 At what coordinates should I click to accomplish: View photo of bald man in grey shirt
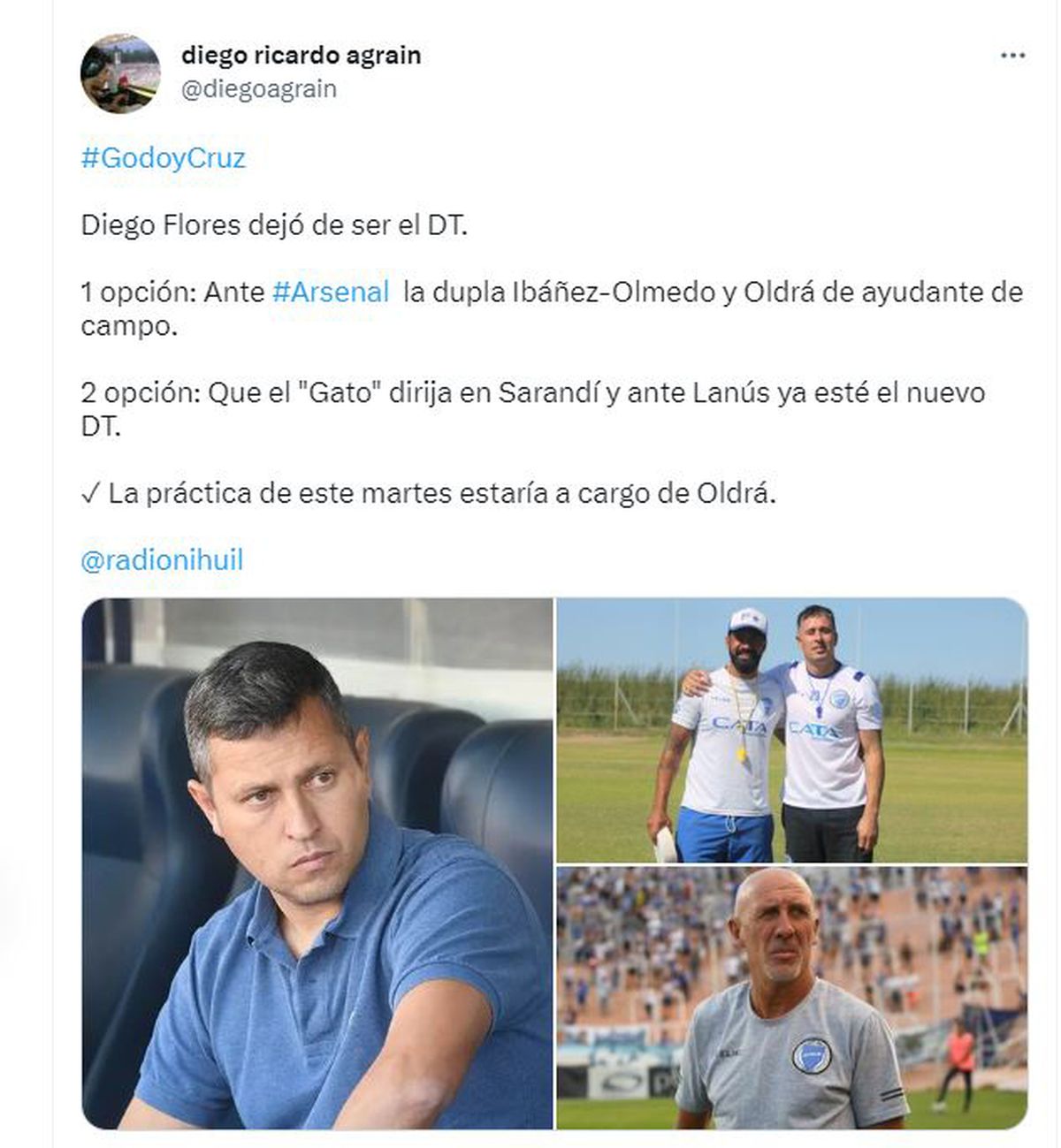click(x=791, y=998)
